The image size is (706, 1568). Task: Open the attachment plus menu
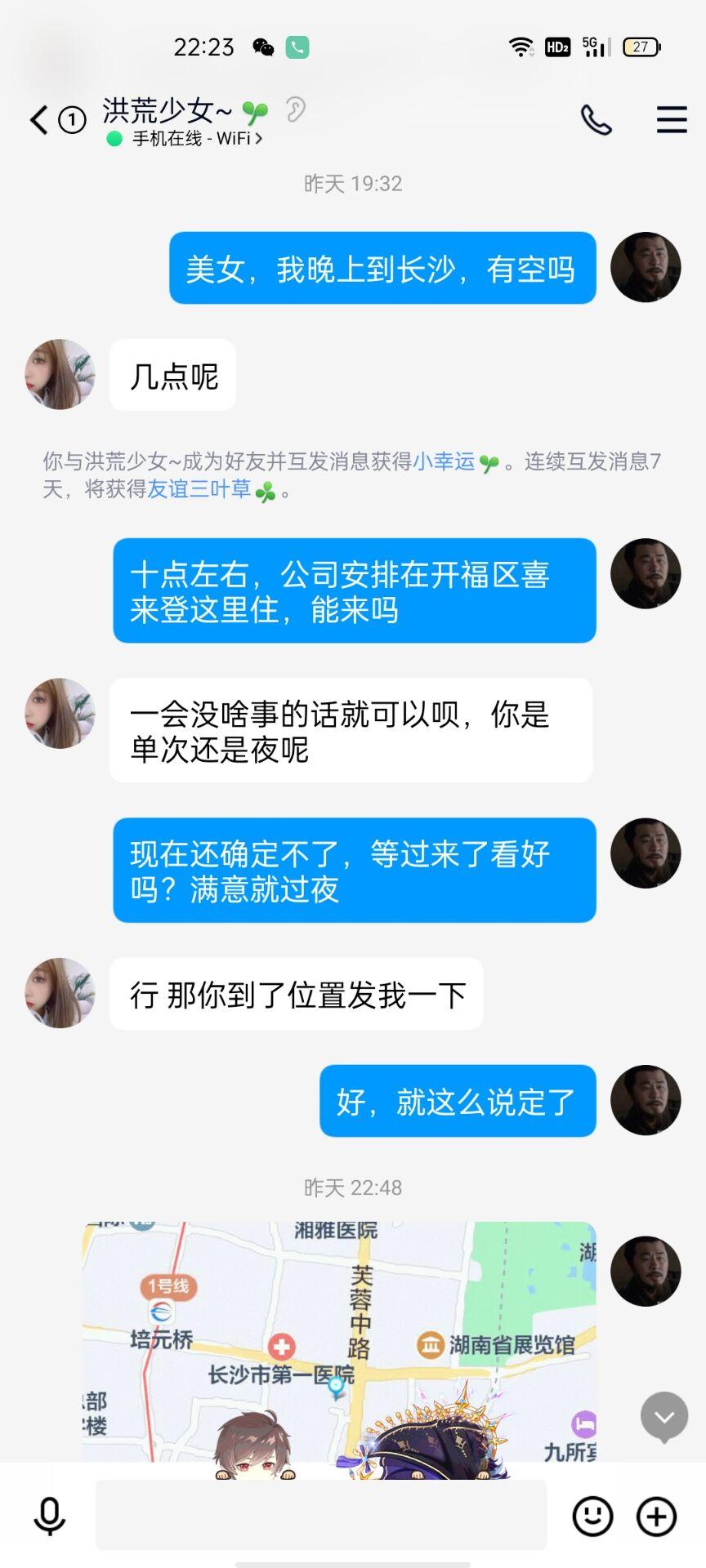(x=654, y=1515)
